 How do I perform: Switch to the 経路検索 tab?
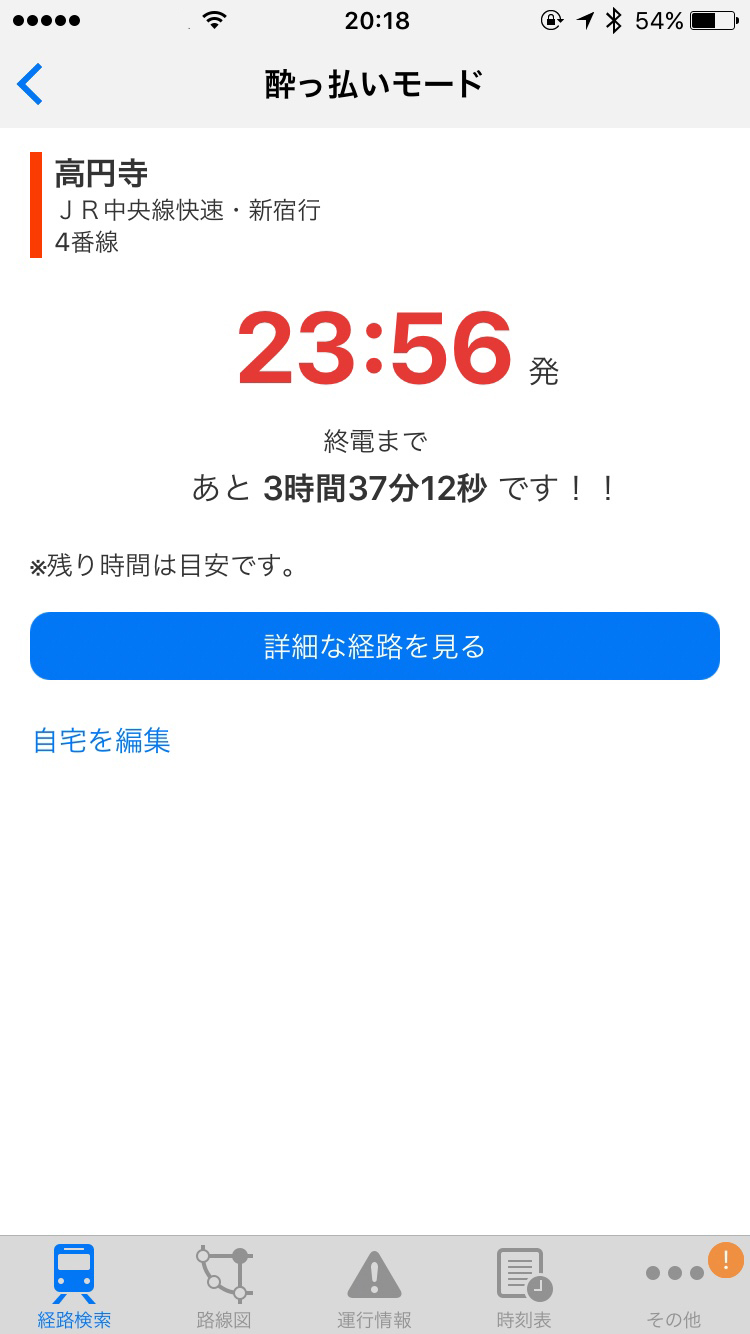pyautogui.click(x=74, y=1286)
